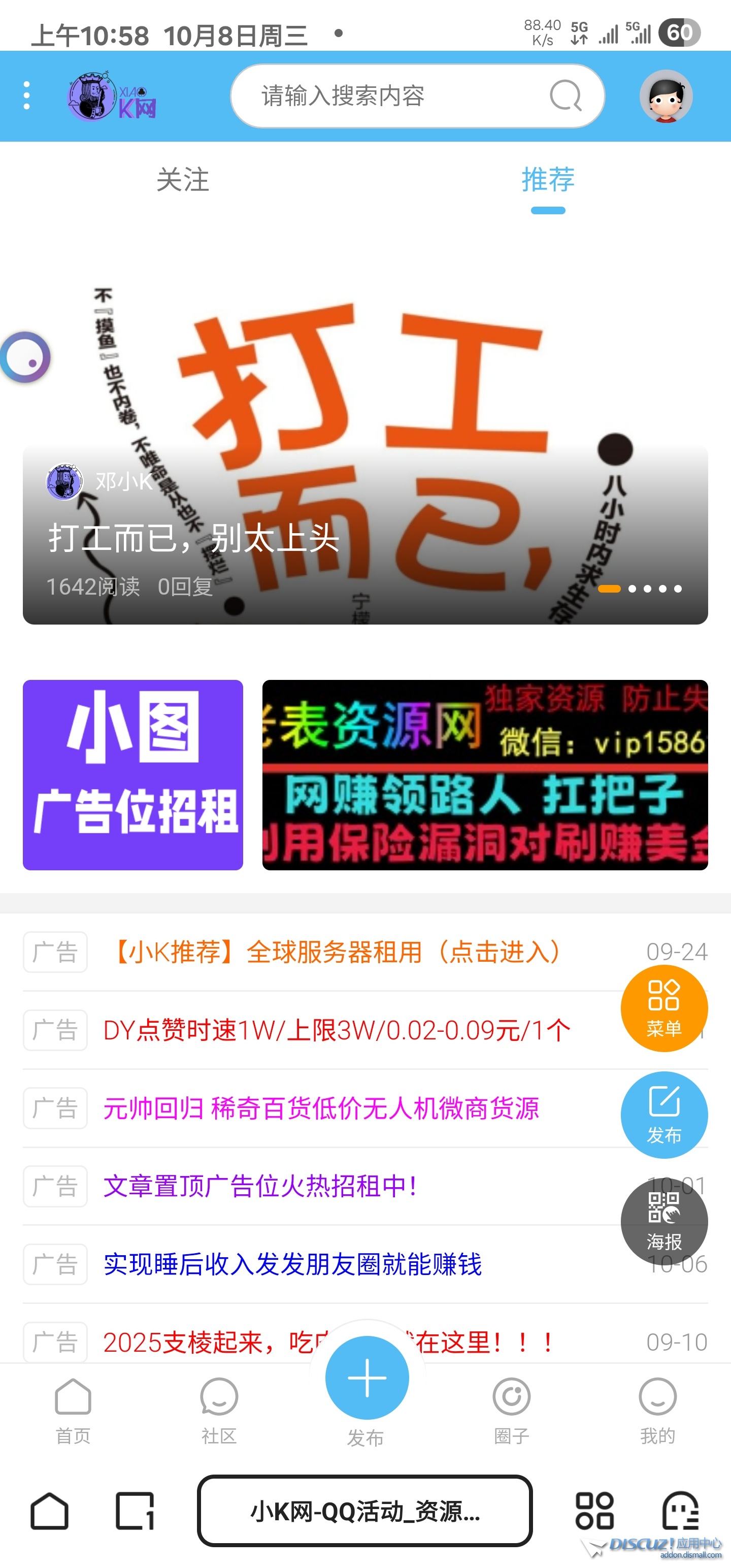The height and width of the screenshot is (1568, 731).
Task: Select the 推荐 tab
Action: 548,180
